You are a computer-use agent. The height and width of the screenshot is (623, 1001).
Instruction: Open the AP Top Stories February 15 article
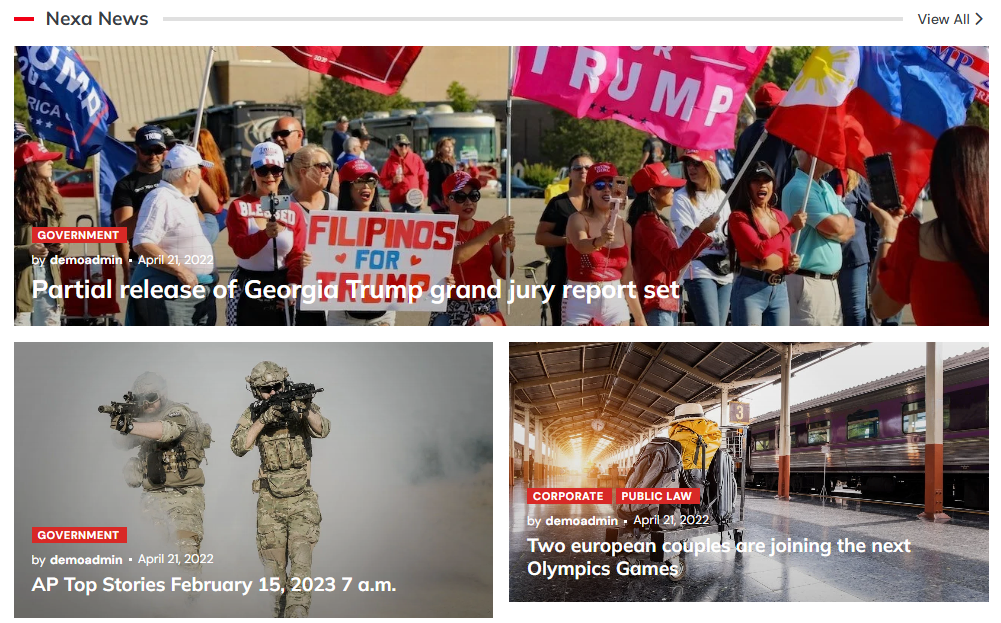click(x=214, y=584)
